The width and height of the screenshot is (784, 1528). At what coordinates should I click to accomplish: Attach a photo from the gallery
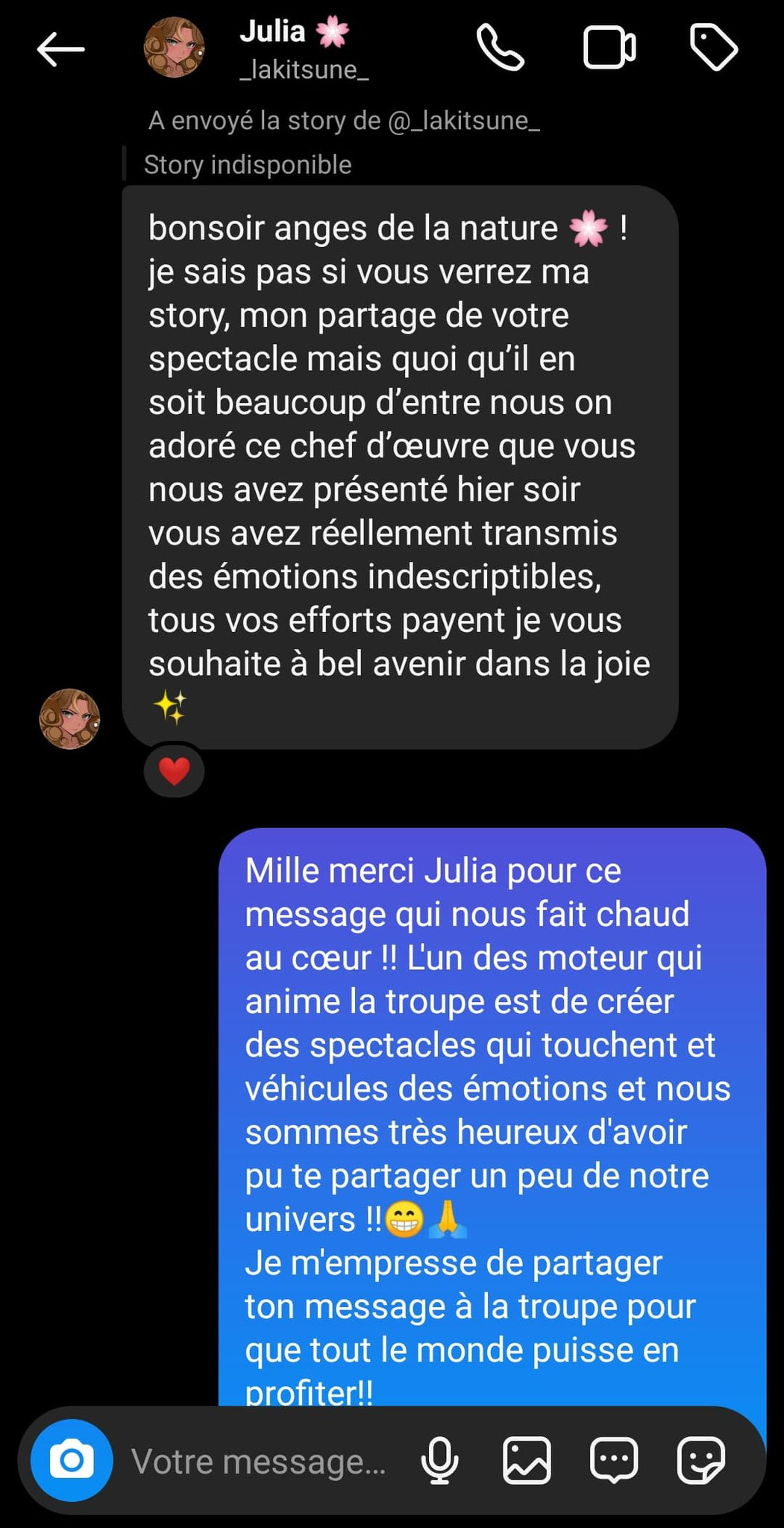click(x=527, y=1460)
